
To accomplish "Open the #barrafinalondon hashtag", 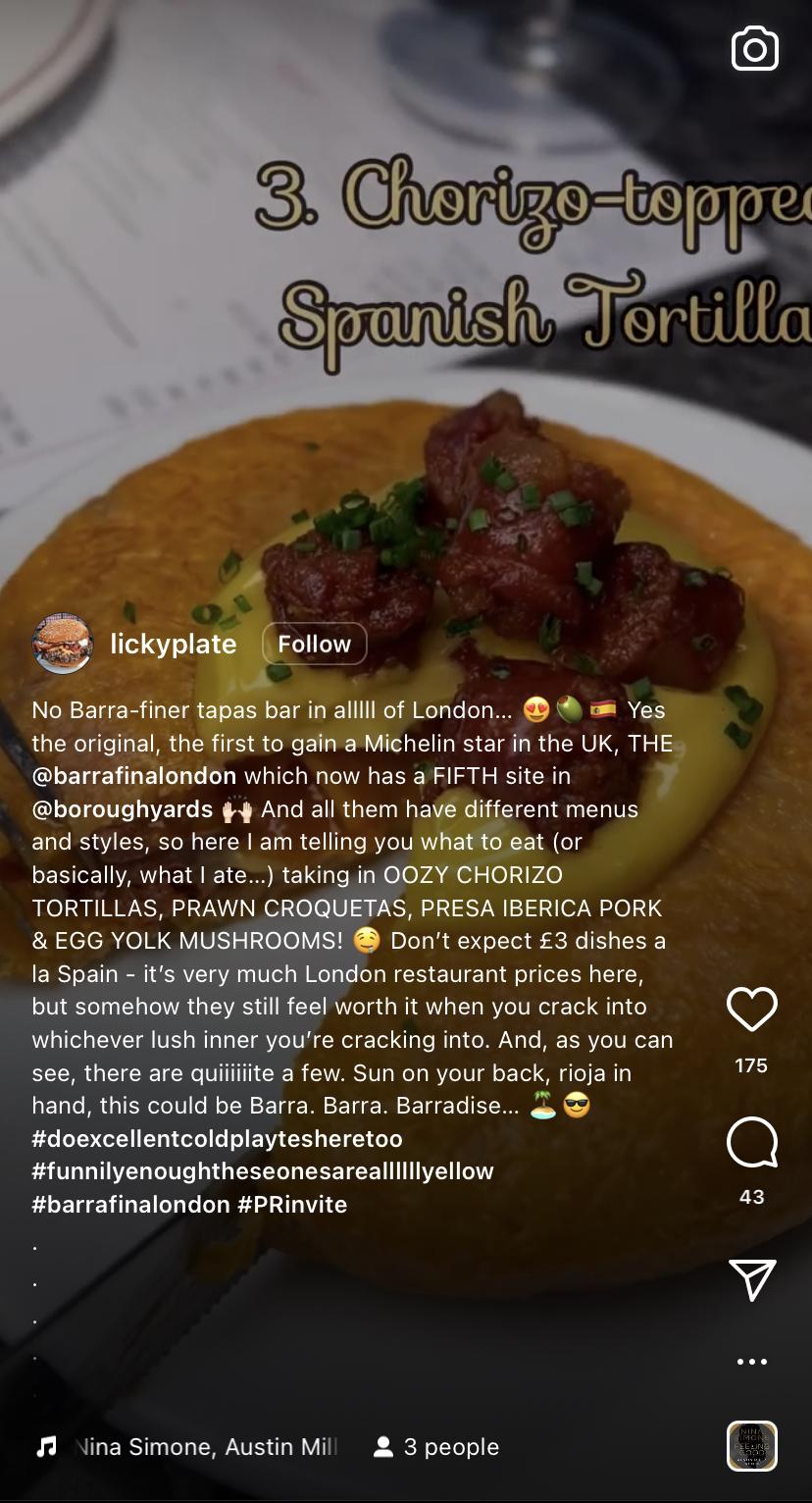I will click(x=130, y=1204).
